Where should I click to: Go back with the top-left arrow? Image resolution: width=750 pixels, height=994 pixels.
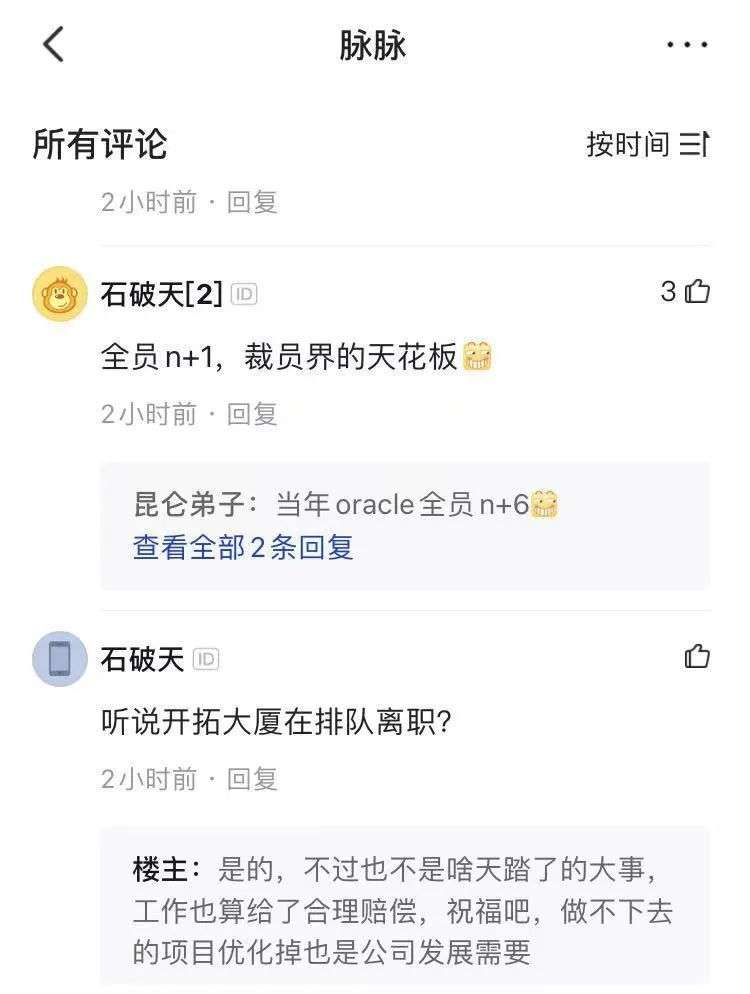tap(54, 45)
